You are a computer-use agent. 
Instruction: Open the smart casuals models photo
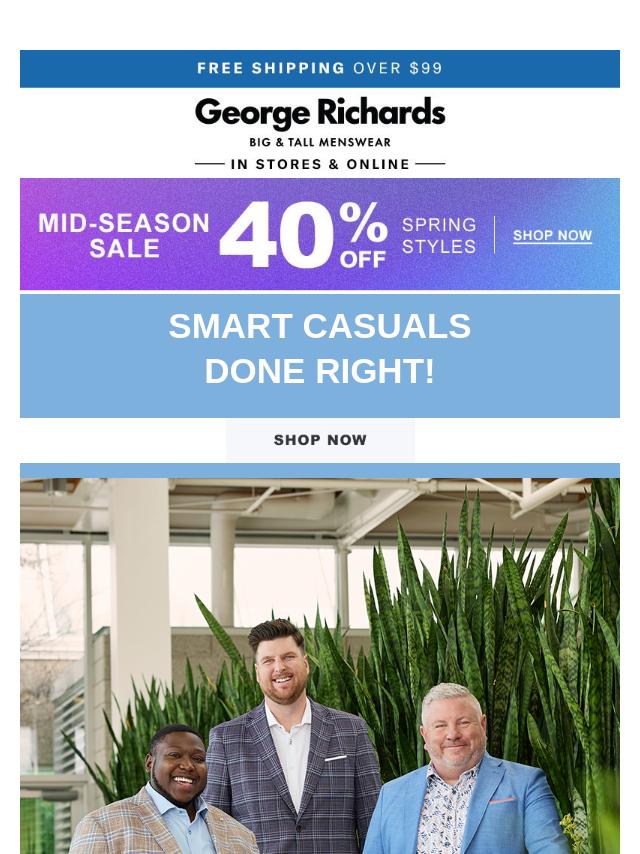[320, 665]
